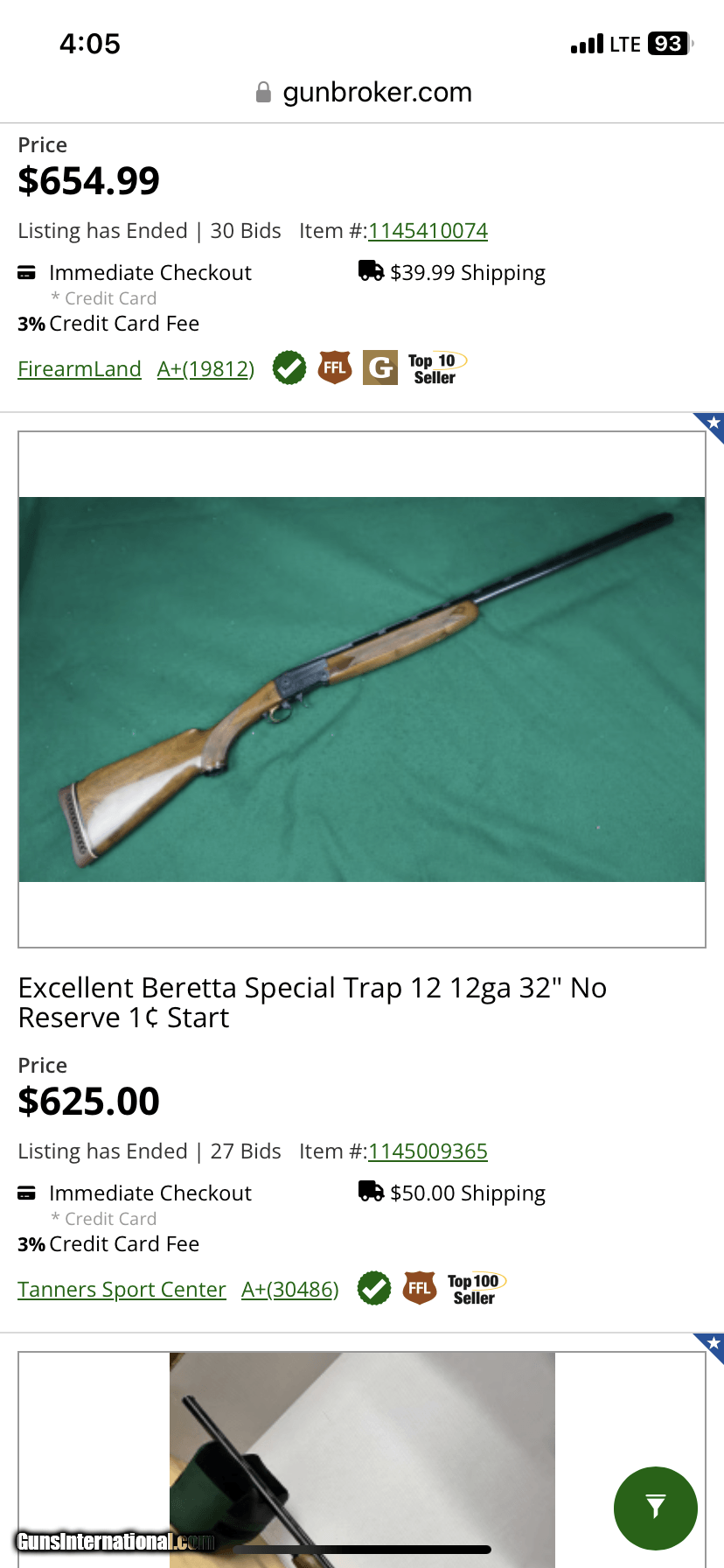This screenshot has width=724, height=1568.
Task: Open the Beretta Special Trap shotgun photo
Action: click(x=362, y=689)
